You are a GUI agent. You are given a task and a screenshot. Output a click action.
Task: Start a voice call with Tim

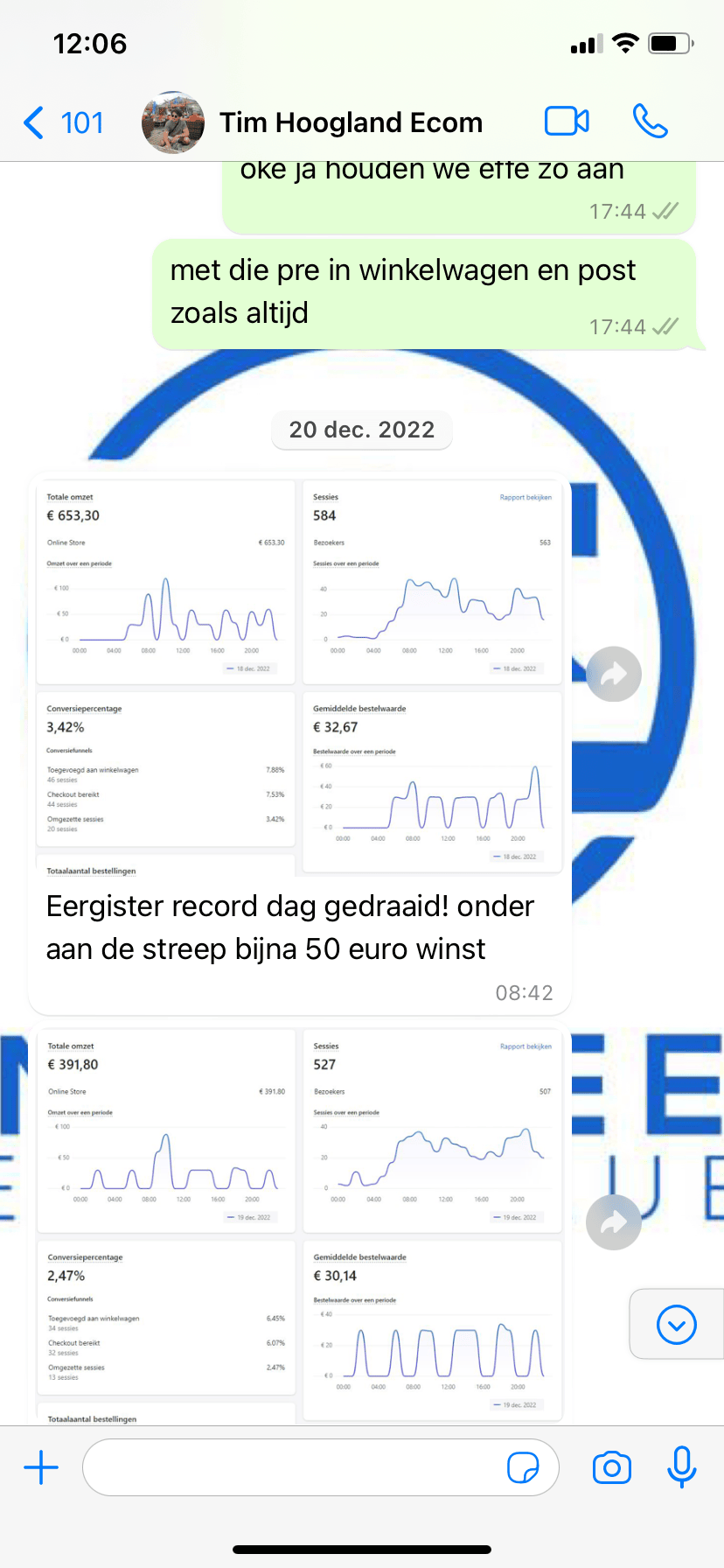click(x=650, y=122)
